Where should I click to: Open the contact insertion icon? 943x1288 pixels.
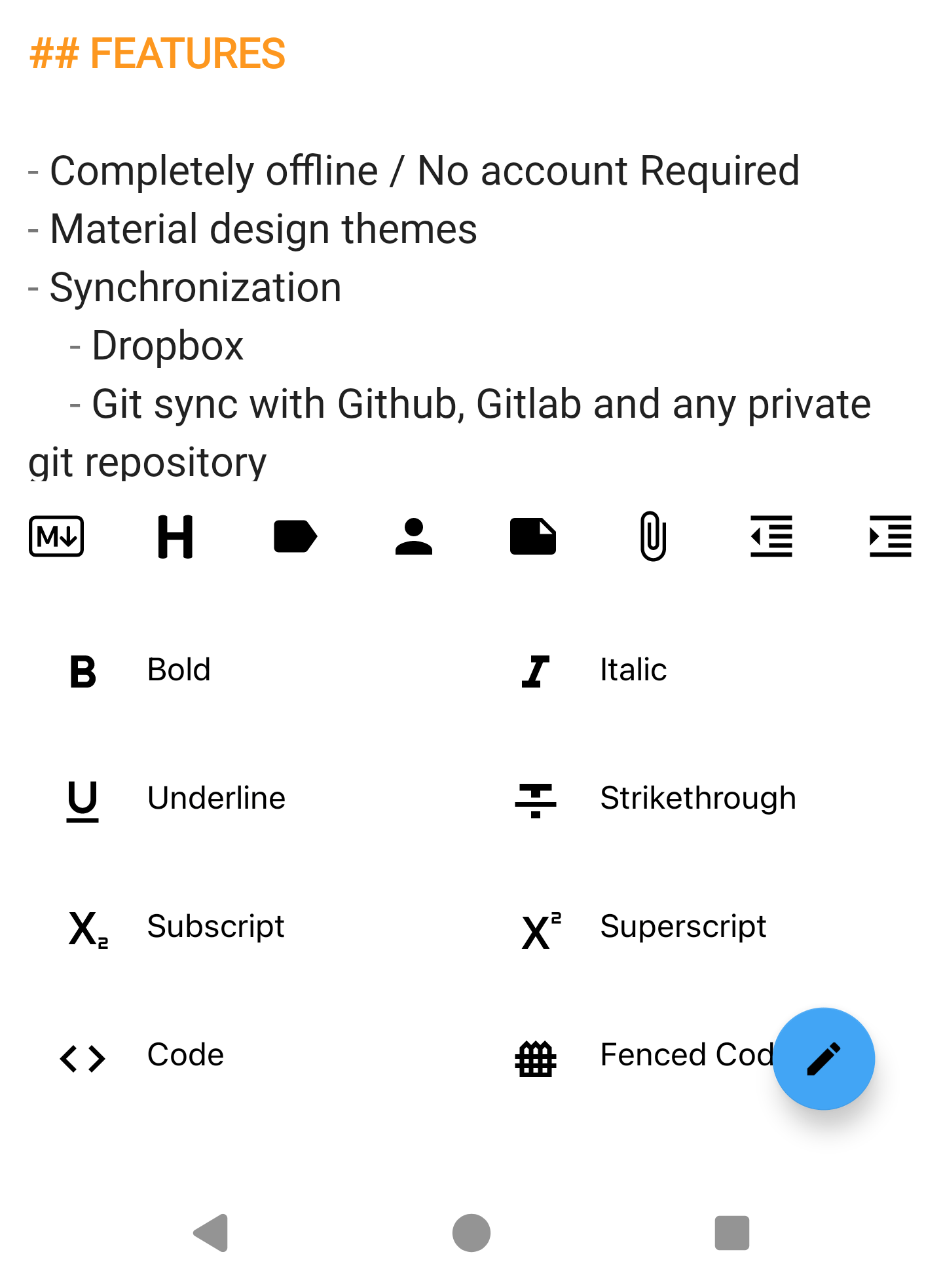click(x=414, y=536)
